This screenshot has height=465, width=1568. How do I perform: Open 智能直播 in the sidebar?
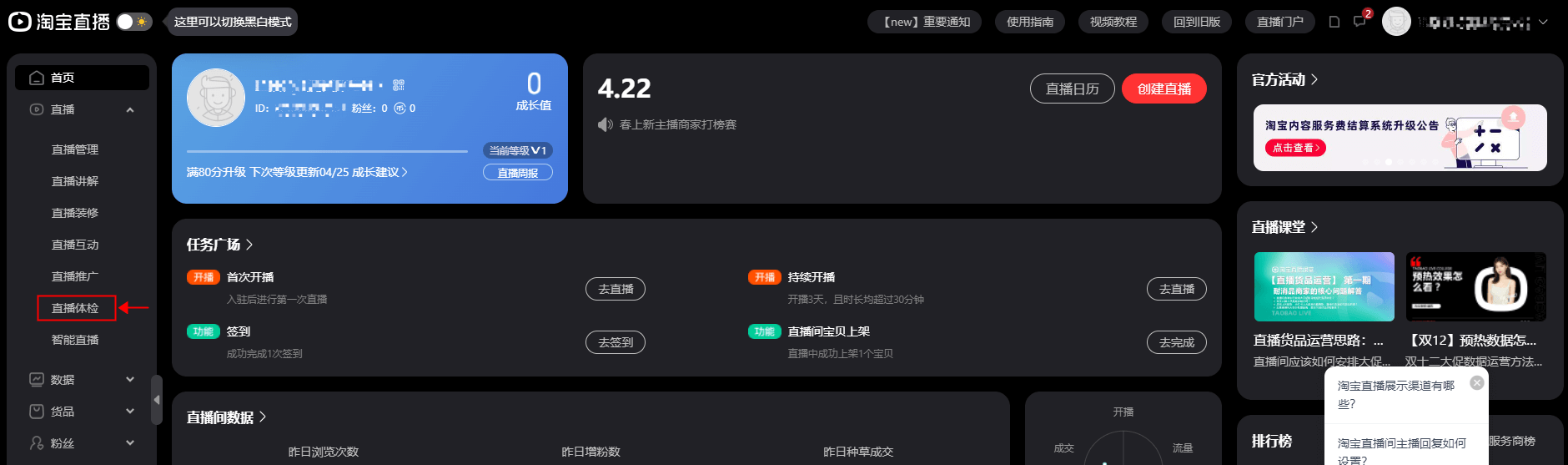pyautogui.click(x=75, y=340)
